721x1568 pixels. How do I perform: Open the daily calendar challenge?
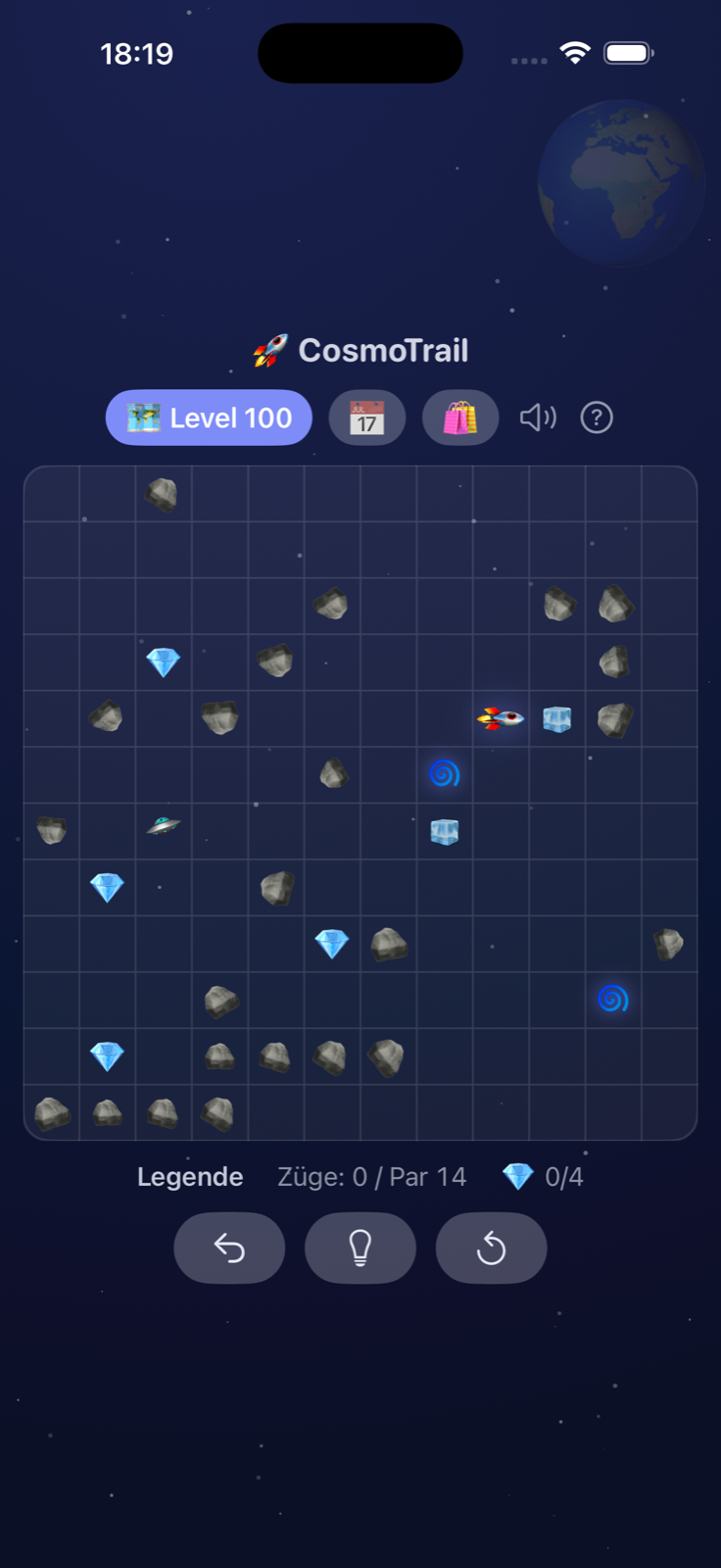pos(367,417)
